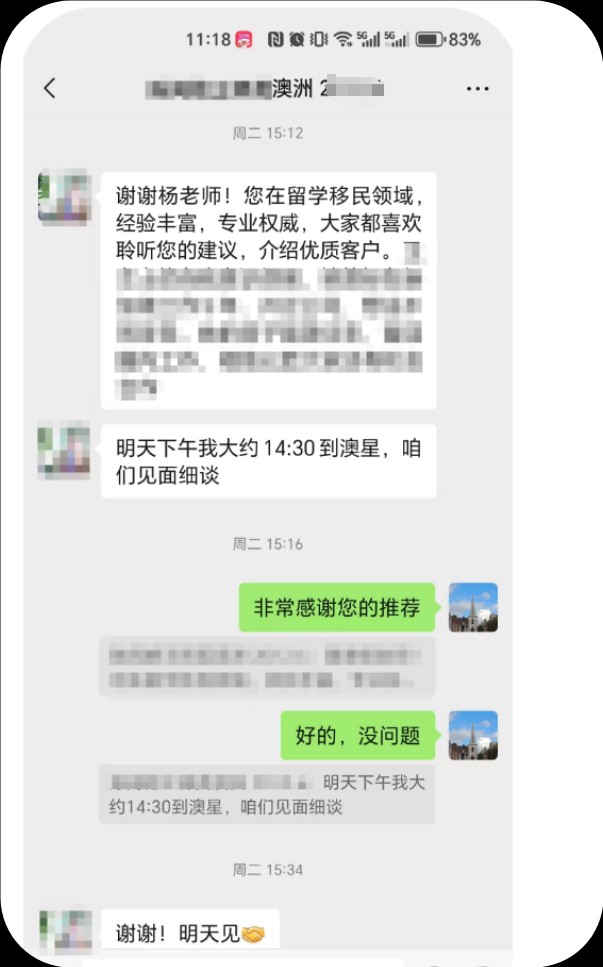Open the chat's three-dot options menu

(477, 88)
